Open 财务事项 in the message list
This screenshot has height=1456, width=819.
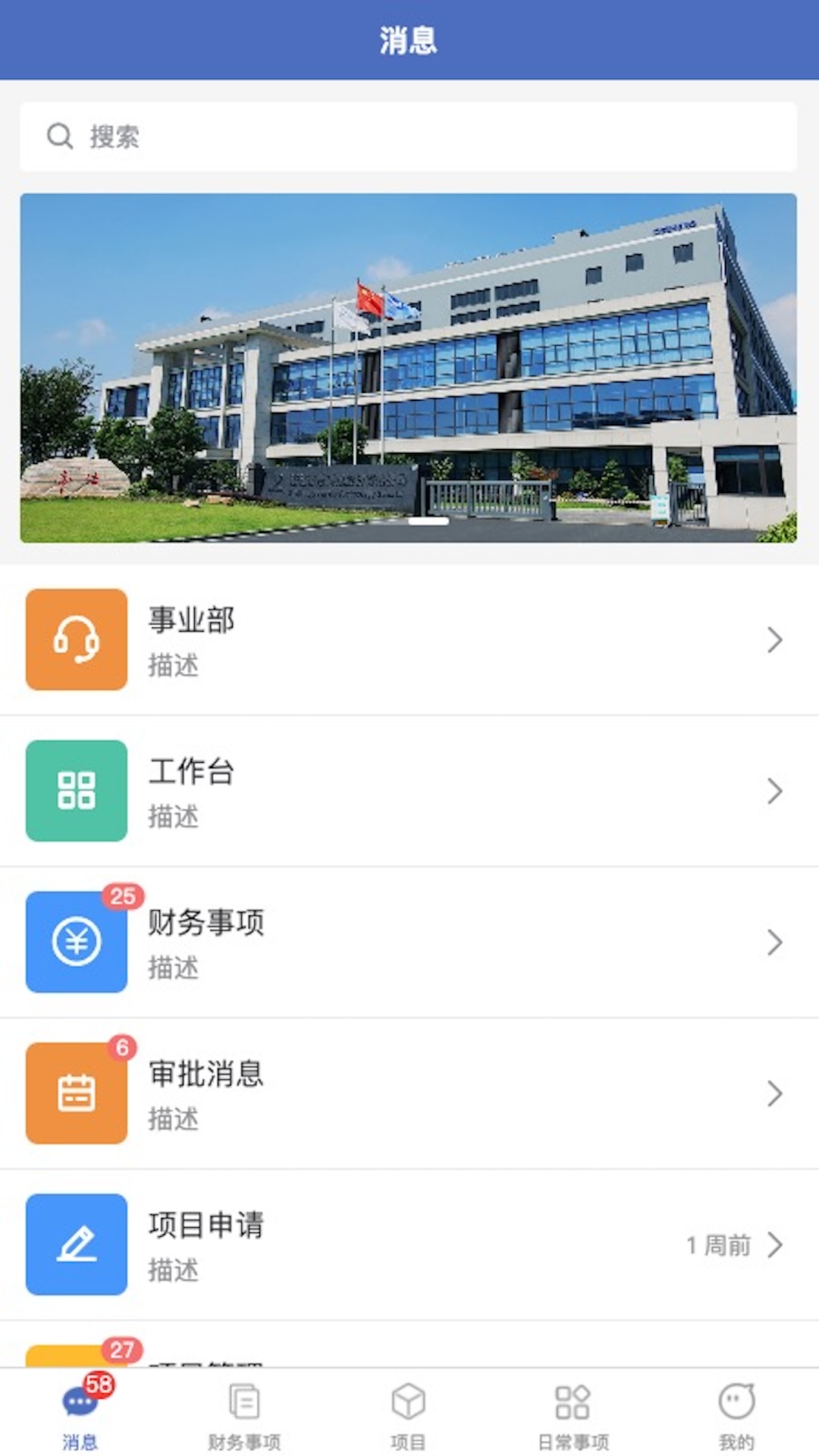(408, 942)
